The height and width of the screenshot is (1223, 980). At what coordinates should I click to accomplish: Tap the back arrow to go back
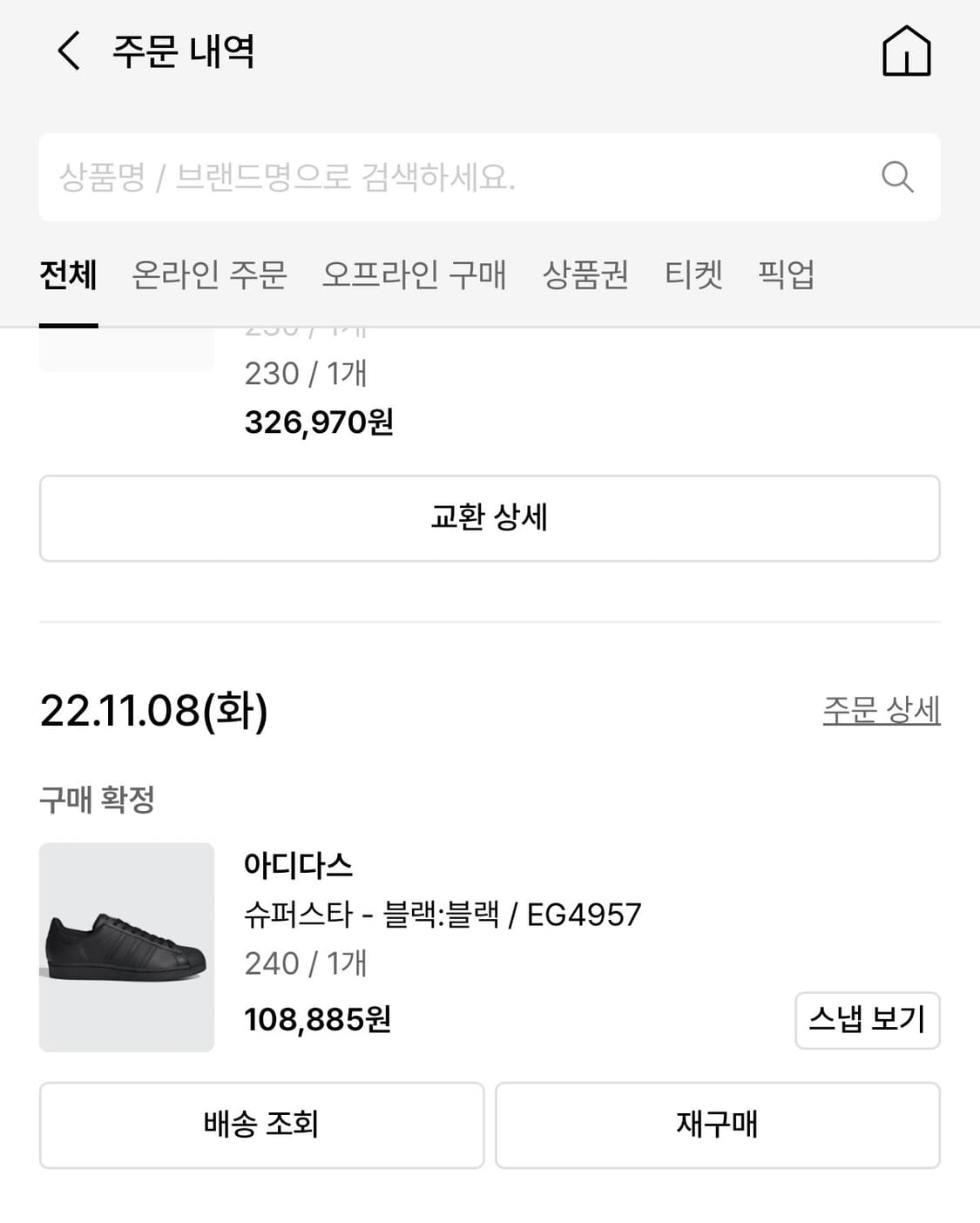coord(65,51)
